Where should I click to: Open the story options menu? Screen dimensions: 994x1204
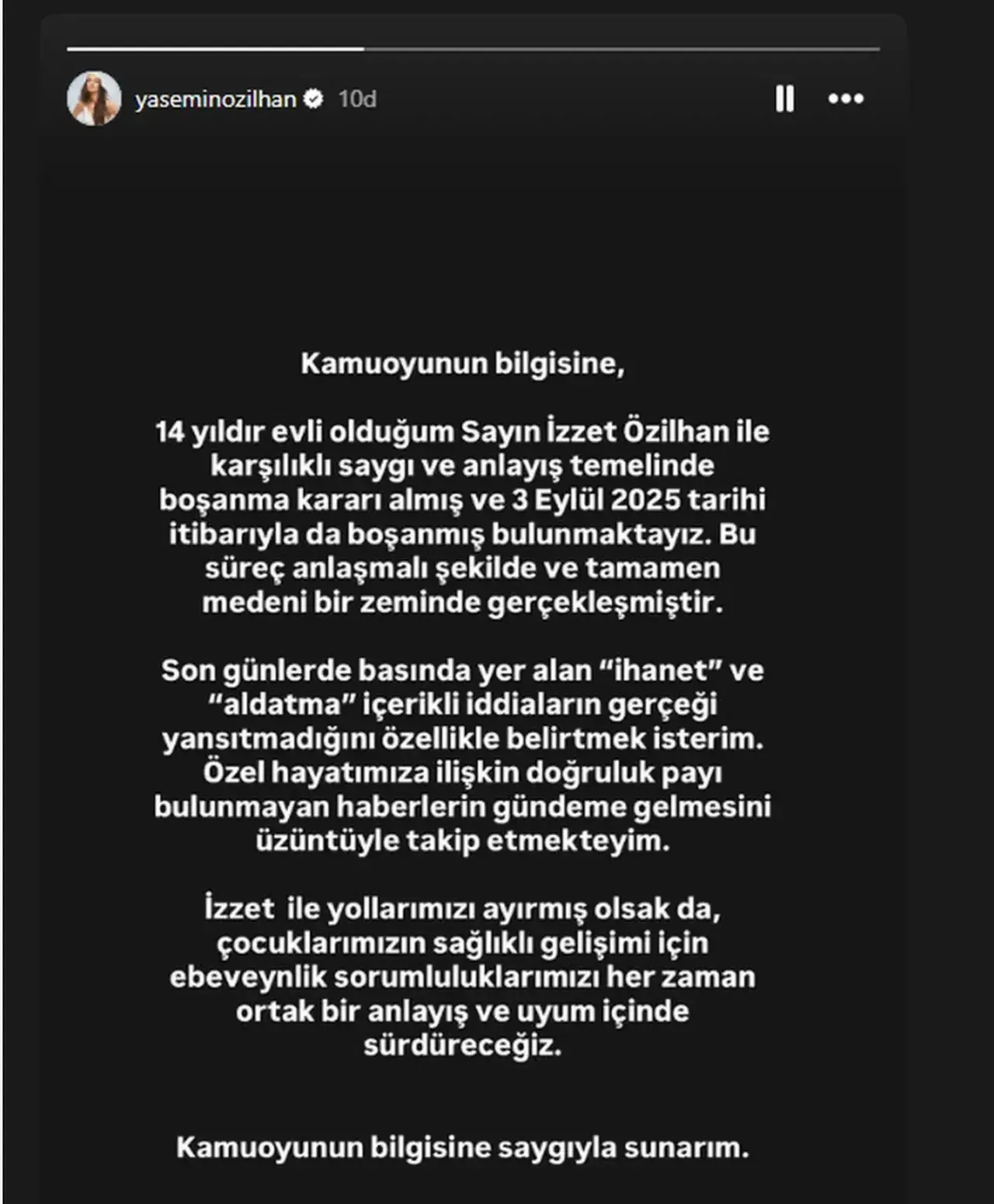click(x=846, y=99)
